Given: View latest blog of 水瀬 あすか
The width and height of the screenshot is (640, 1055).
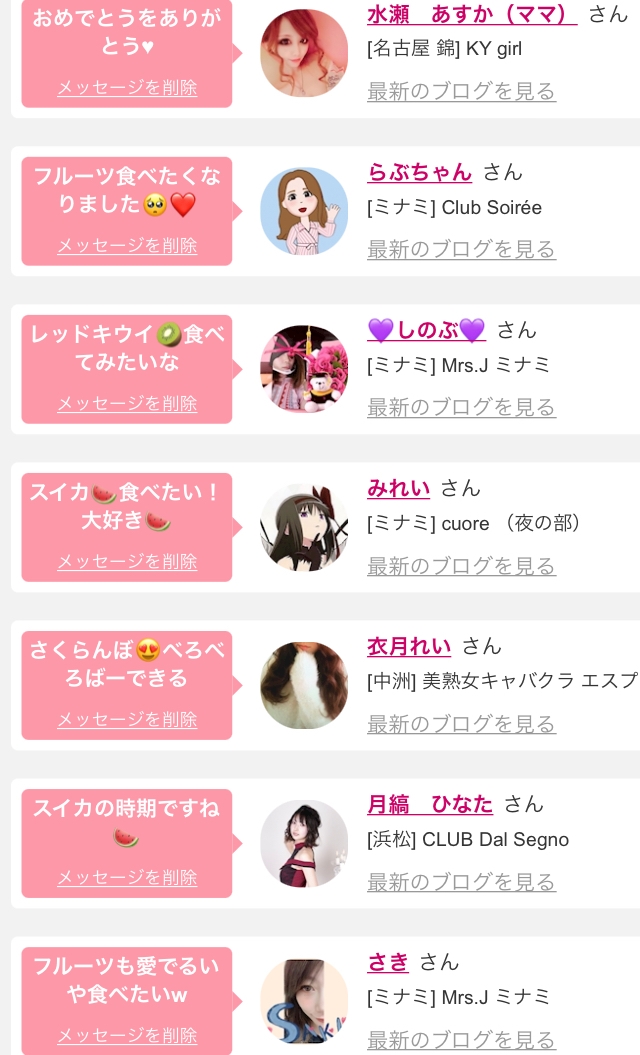Looking at the screenshot, I should coord(461,91).
